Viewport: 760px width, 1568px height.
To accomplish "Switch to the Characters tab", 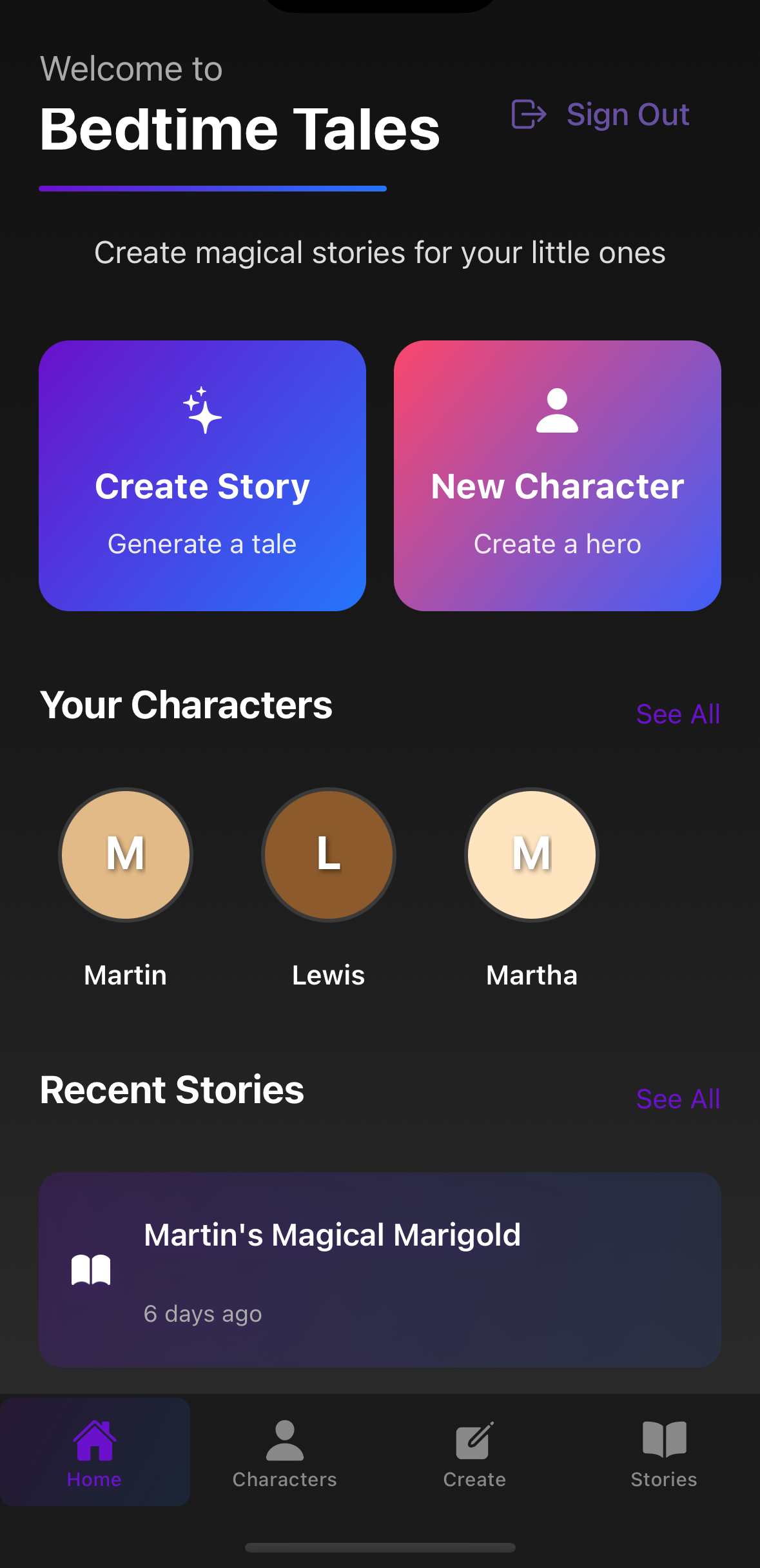I will tap(284, 1452).
